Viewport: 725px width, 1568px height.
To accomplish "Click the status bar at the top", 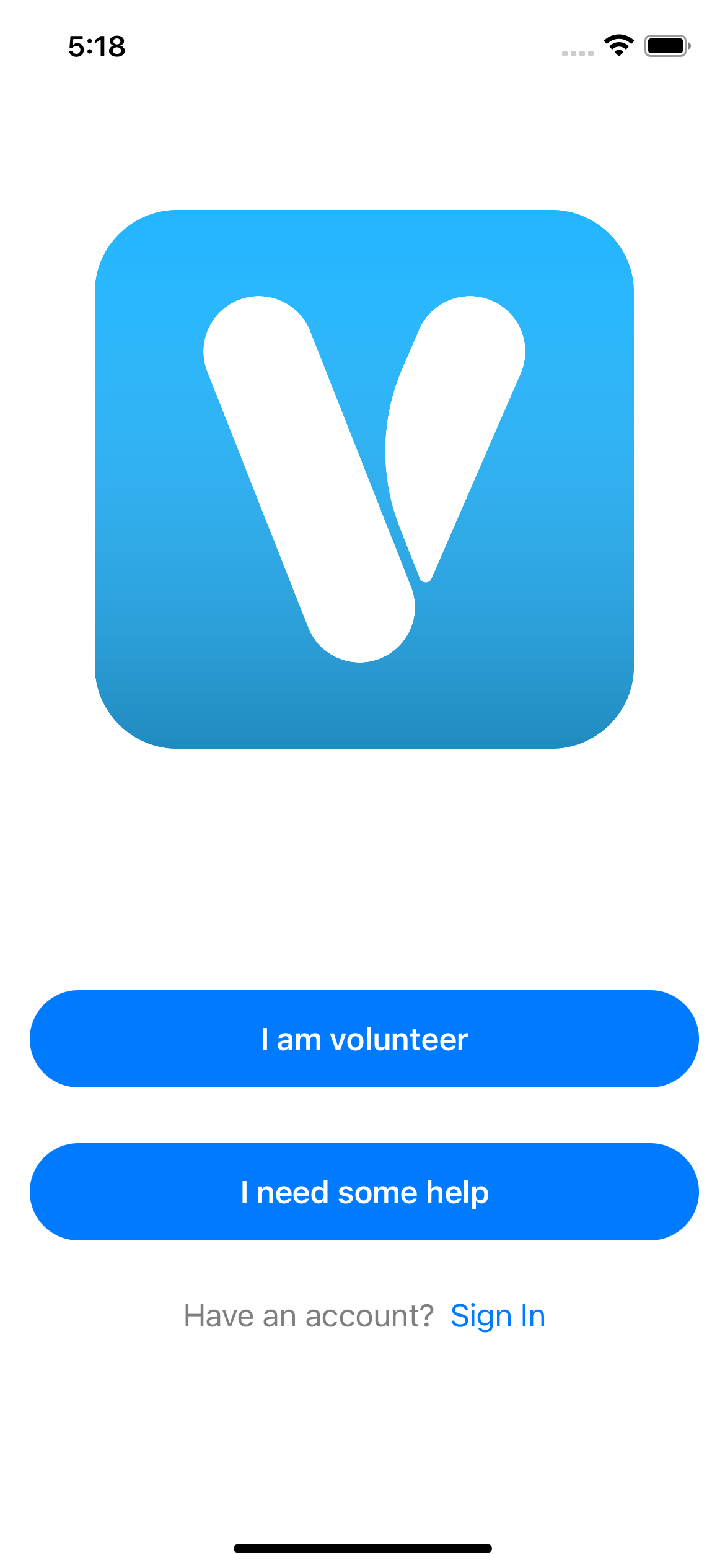I will pos(362,46).
